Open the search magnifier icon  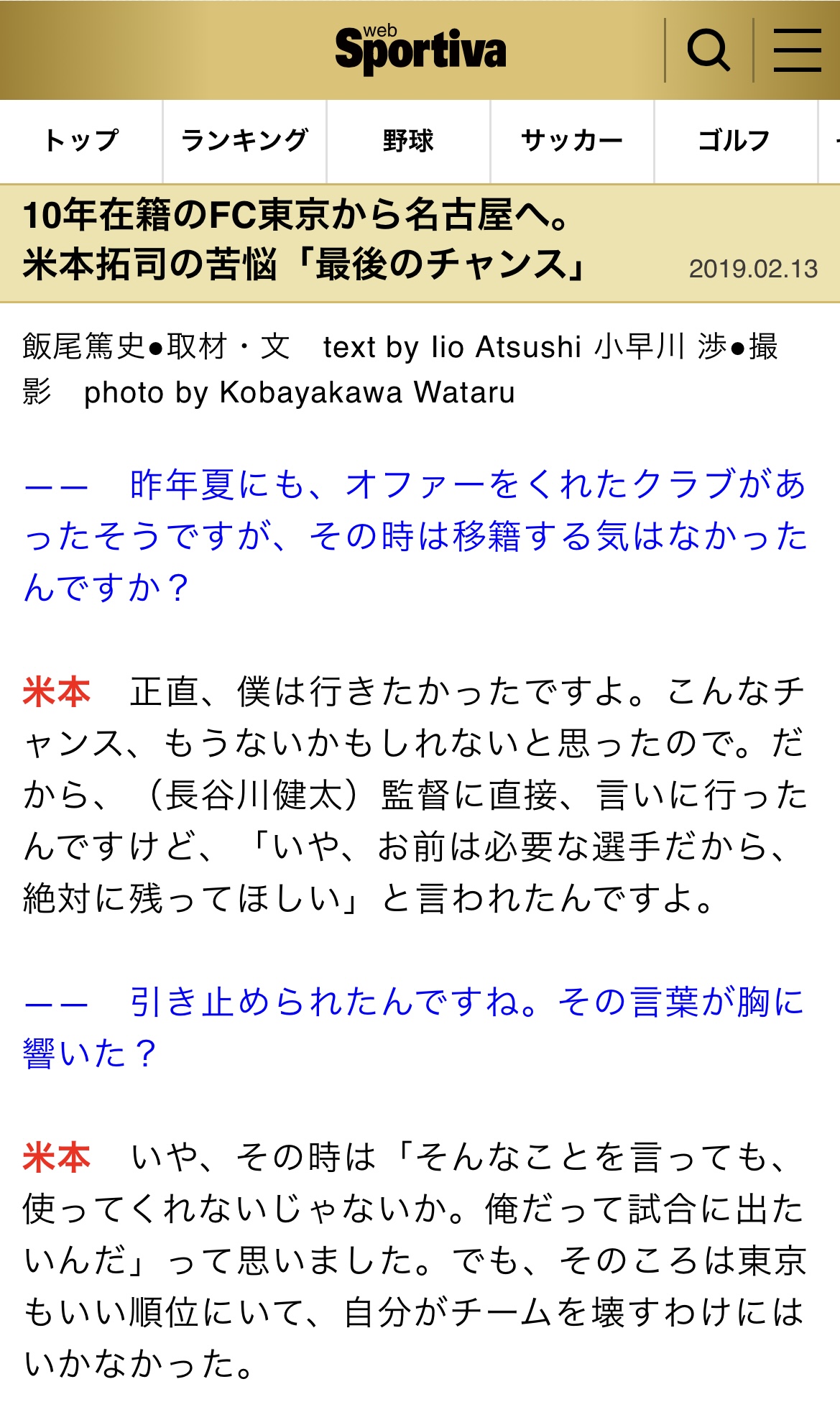tap(709, 50)
